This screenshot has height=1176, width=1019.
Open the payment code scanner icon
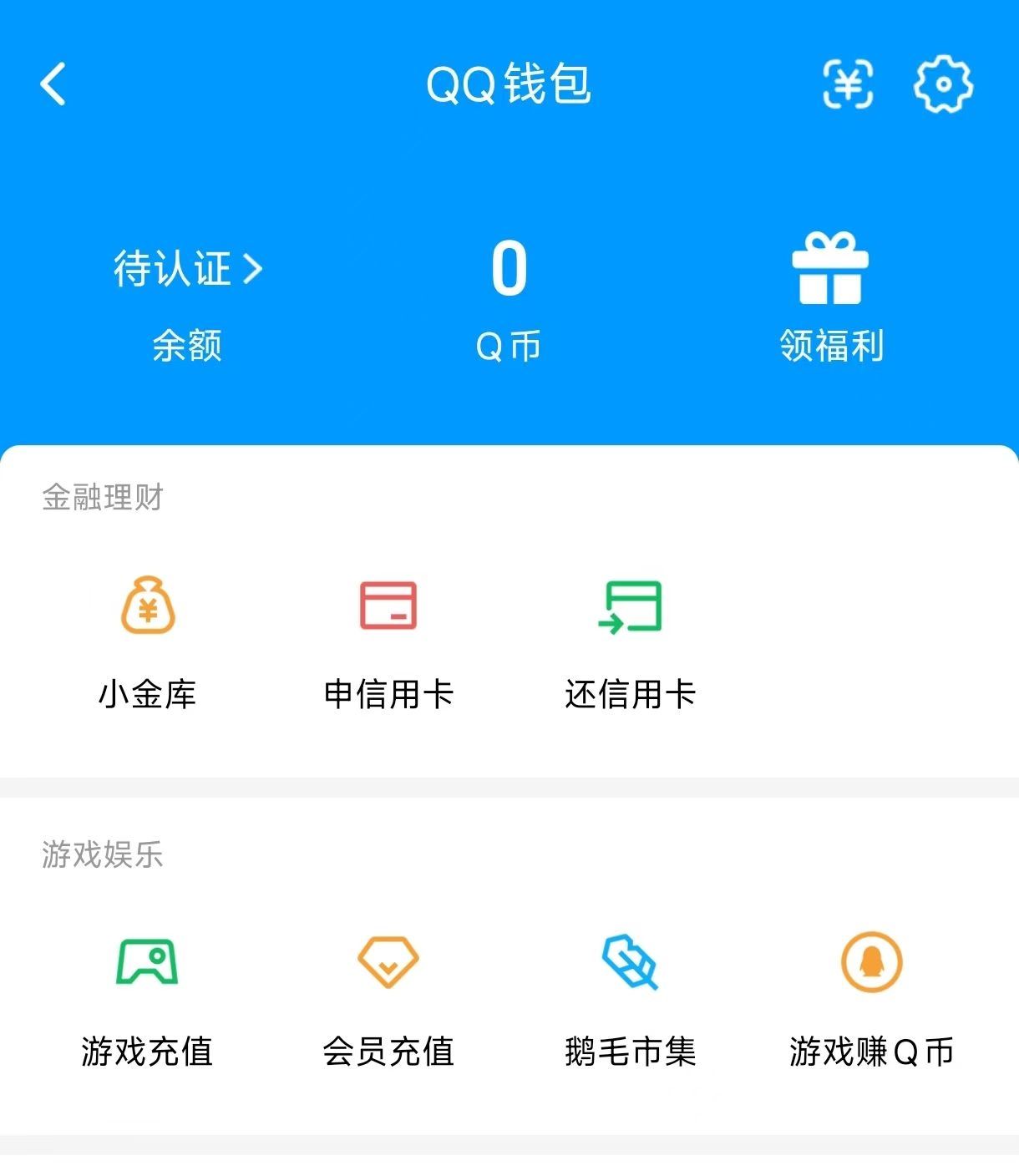pos(848,84)
